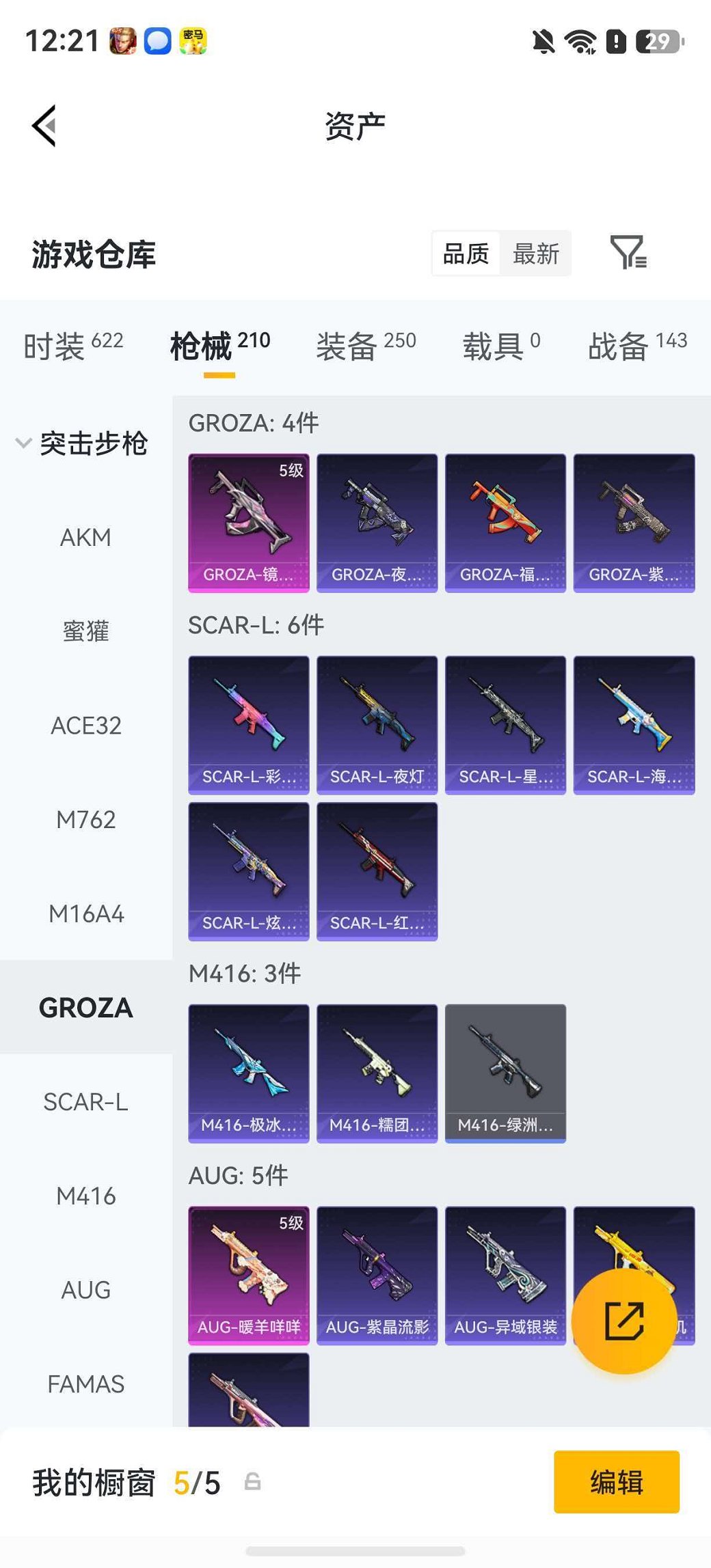The height and width of the screenshot is (1568, 711).
Task: Open the SCAR-L-夜灯 skin tile
Action: click(x=377, y=725)
